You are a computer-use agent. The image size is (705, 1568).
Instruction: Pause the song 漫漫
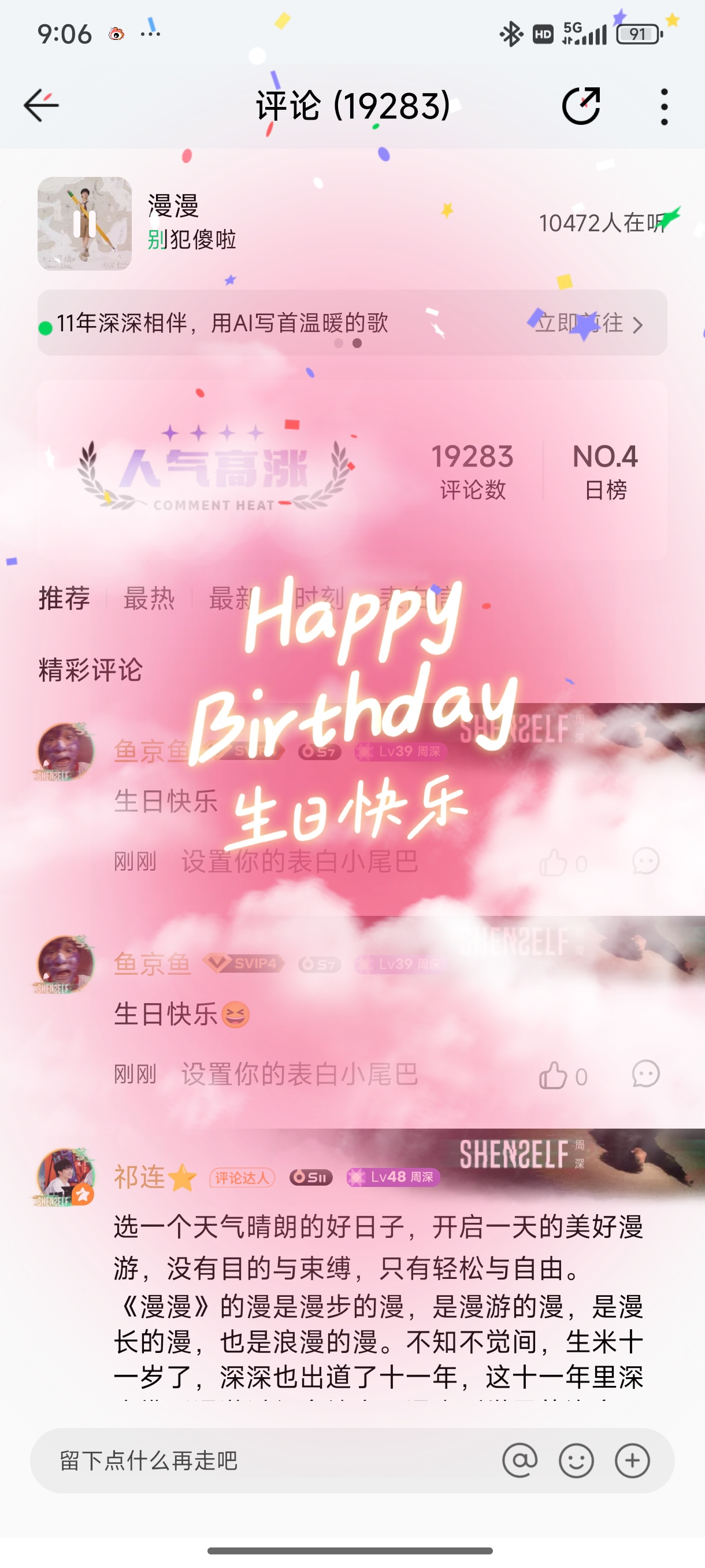(84, 223)
